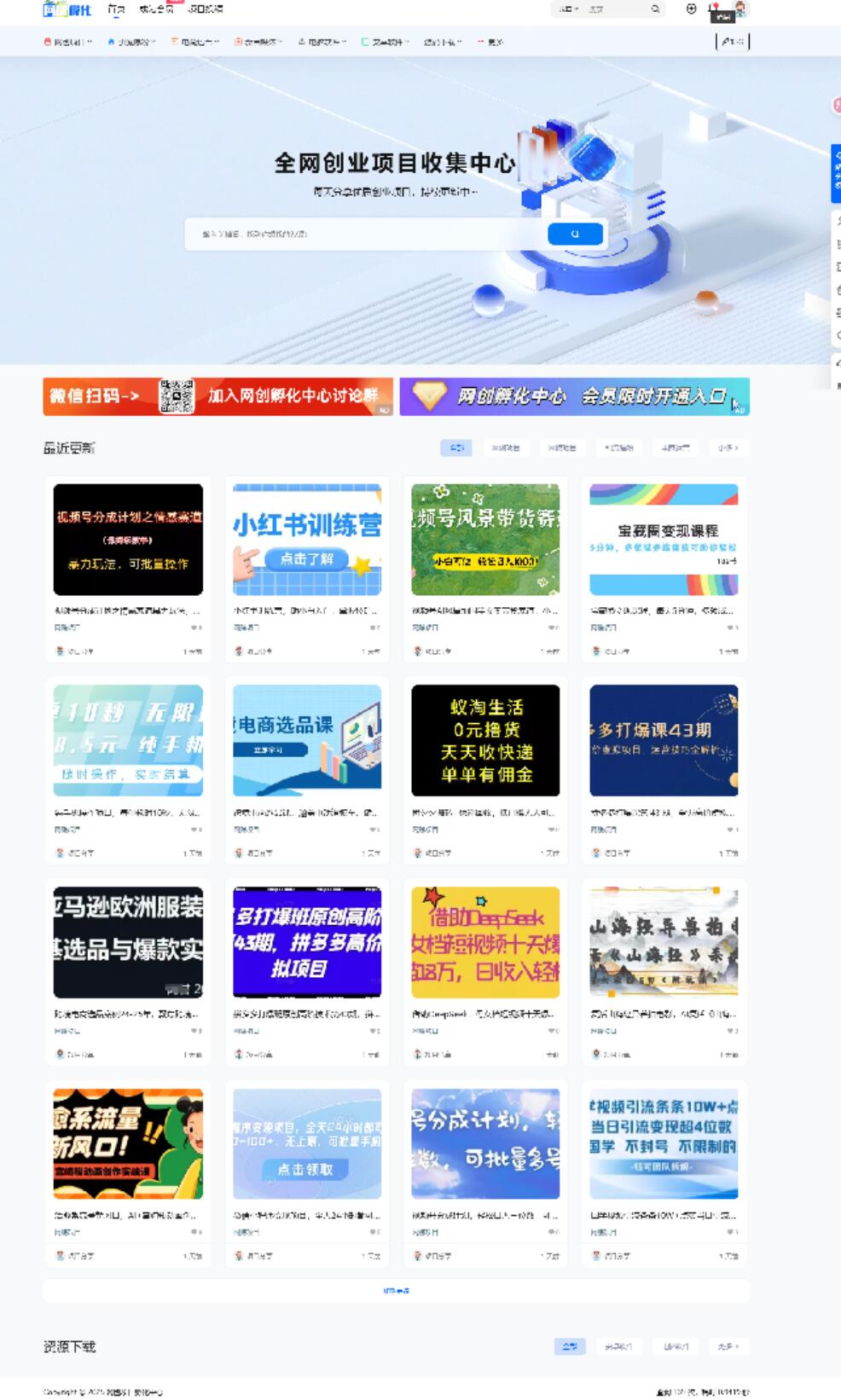Open the user avatar menu
Image resolution: width=841 pixels, height=1400 pixels.
(739, 9)
